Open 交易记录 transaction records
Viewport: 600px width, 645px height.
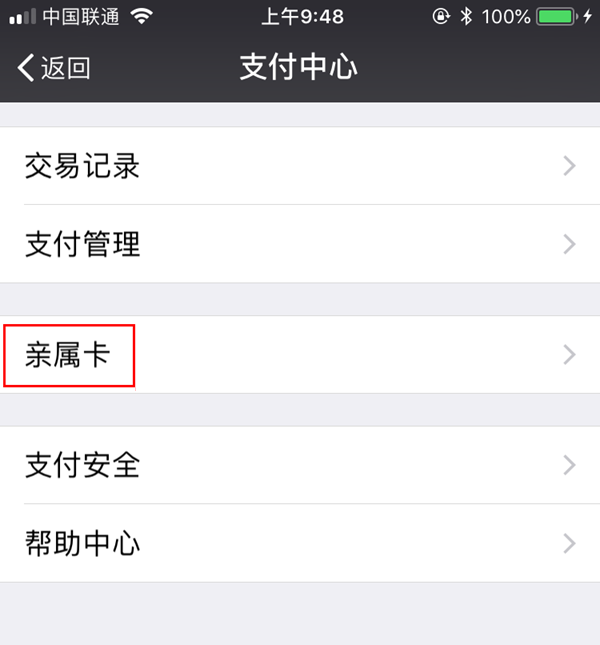[x=300, y=166]
